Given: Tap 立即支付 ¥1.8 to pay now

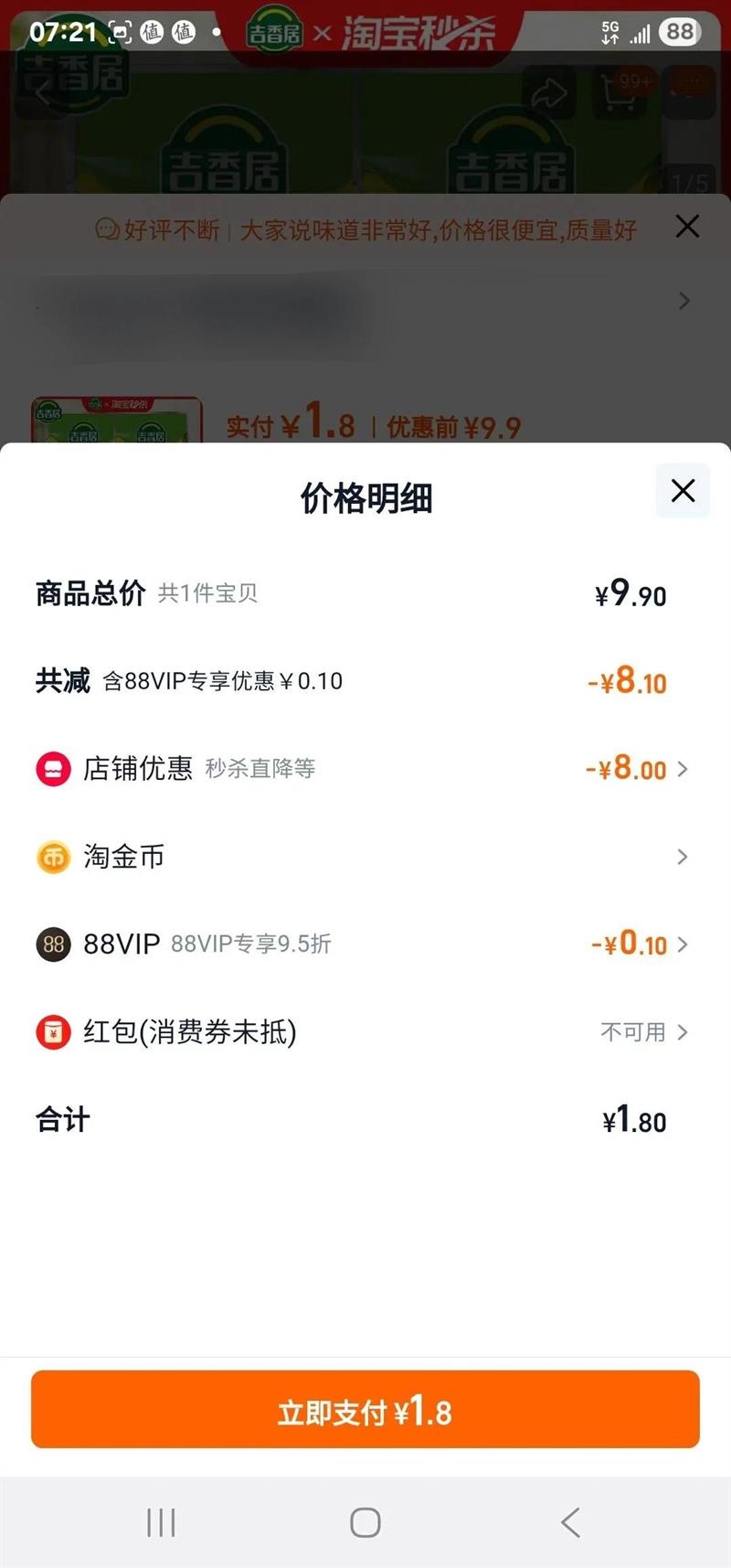Looking at the screenshot, I should 365,1409.
